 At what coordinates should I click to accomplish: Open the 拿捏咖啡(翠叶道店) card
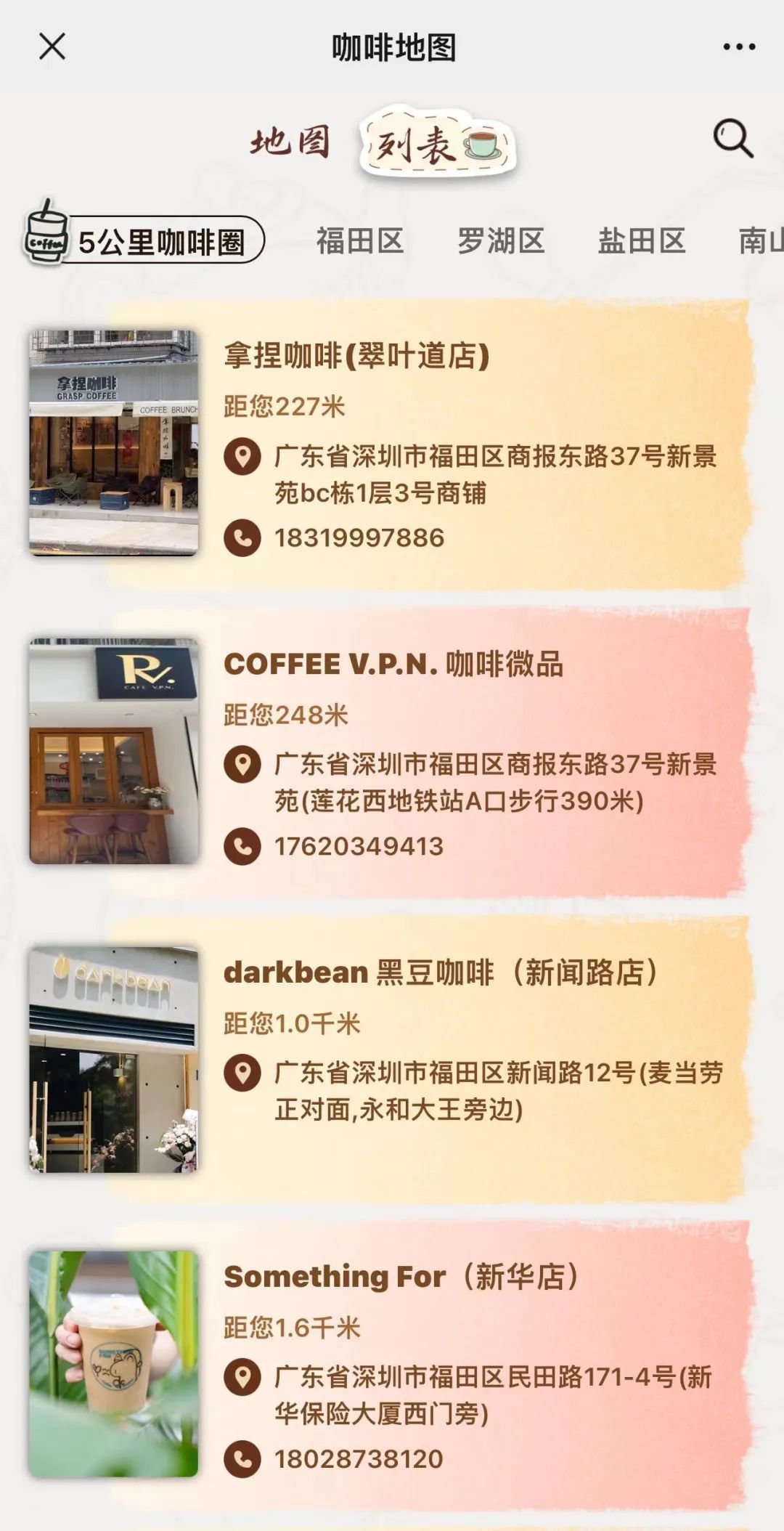[356, 356]
